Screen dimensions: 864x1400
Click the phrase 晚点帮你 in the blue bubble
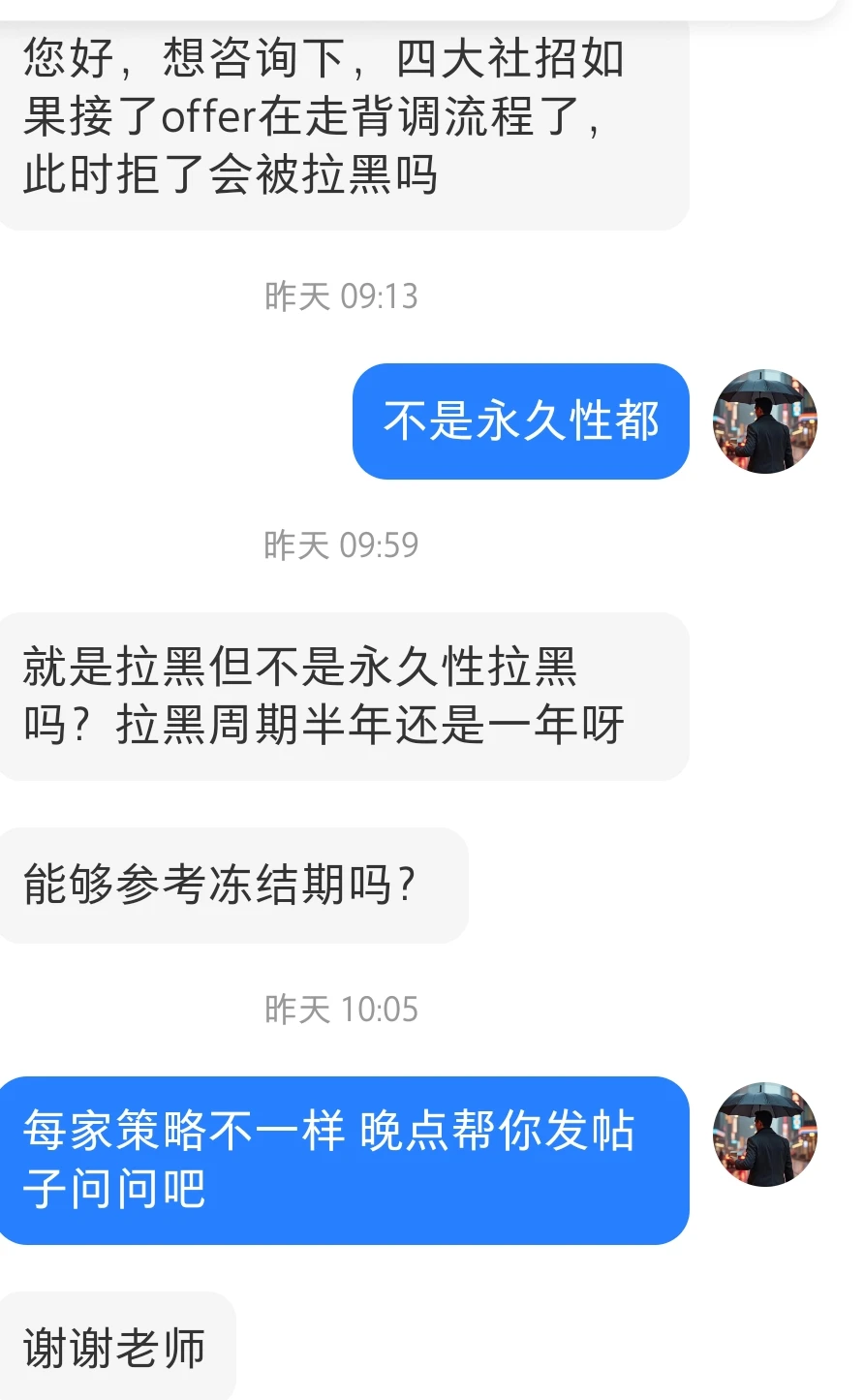(454, 1133)
